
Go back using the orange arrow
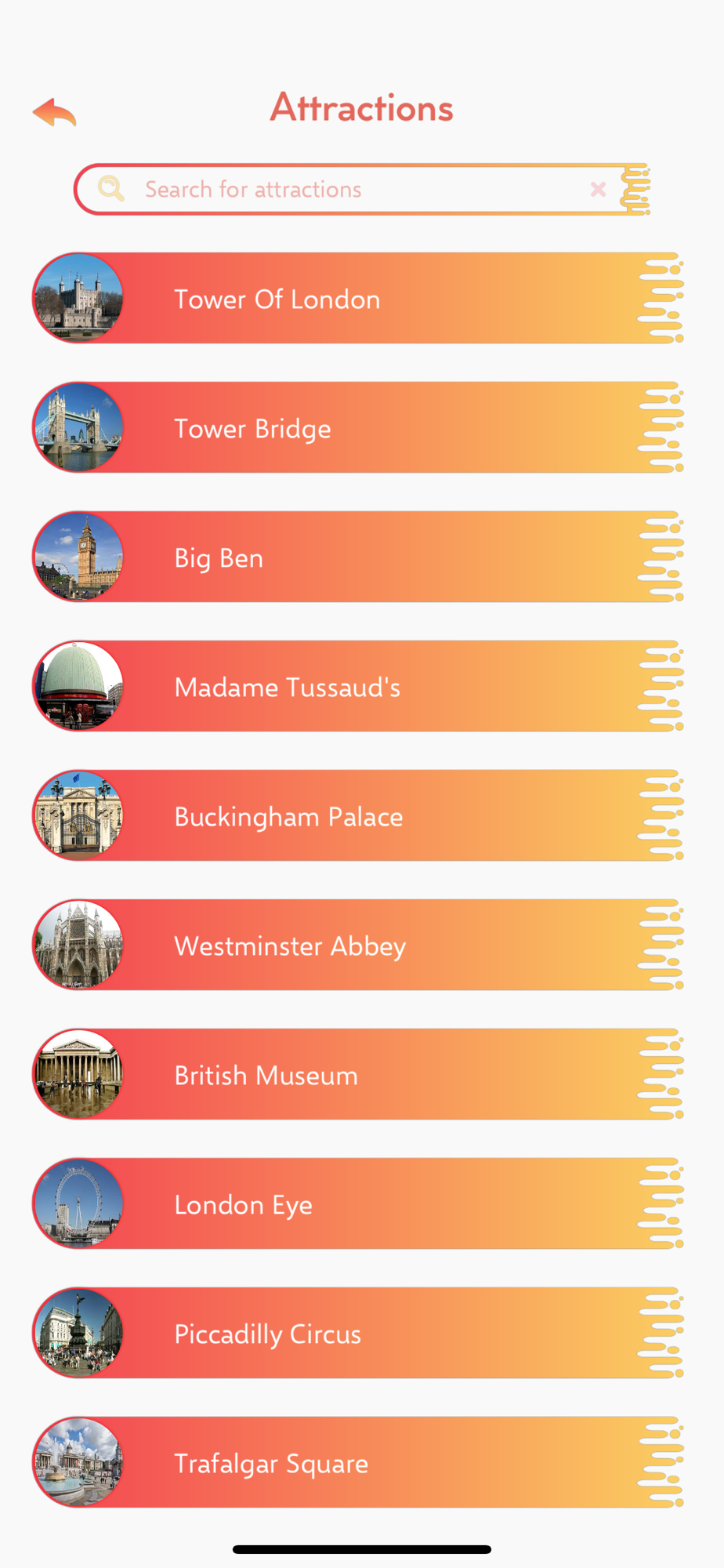[54, 112]
